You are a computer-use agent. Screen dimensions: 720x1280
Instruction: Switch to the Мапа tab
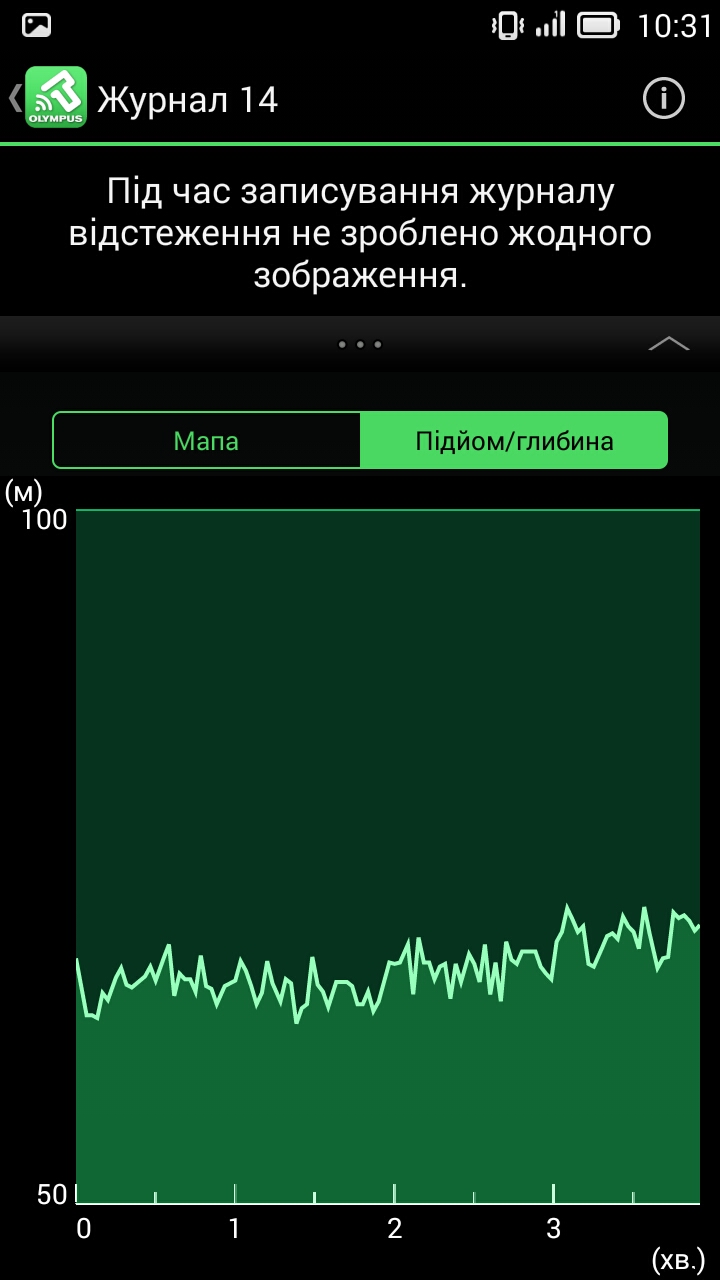click(206, 440)
